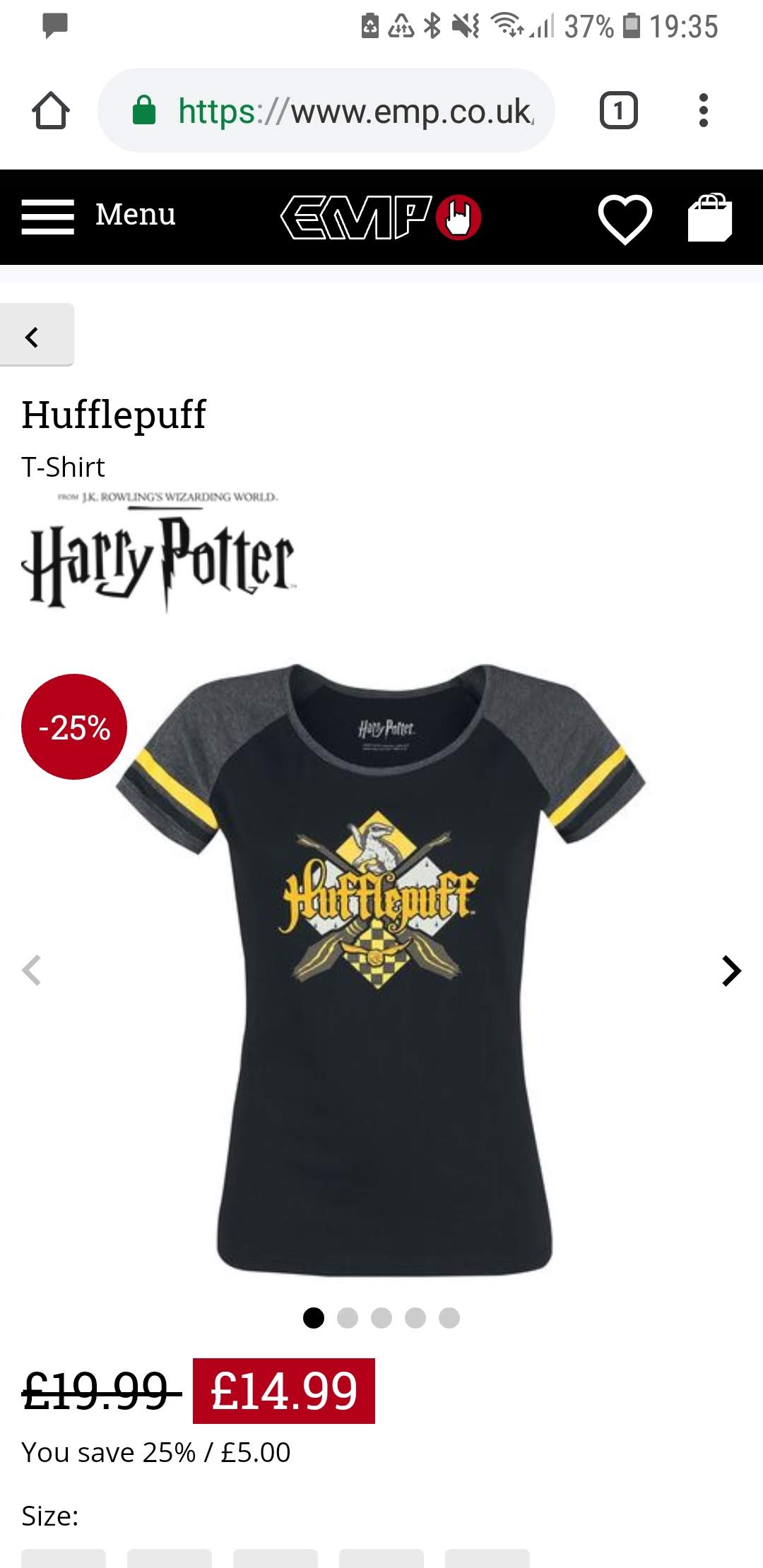Open the browser overflow menu
This screenshot has height=1568, width=763.
pyautogui.click(x=703, y=111)
